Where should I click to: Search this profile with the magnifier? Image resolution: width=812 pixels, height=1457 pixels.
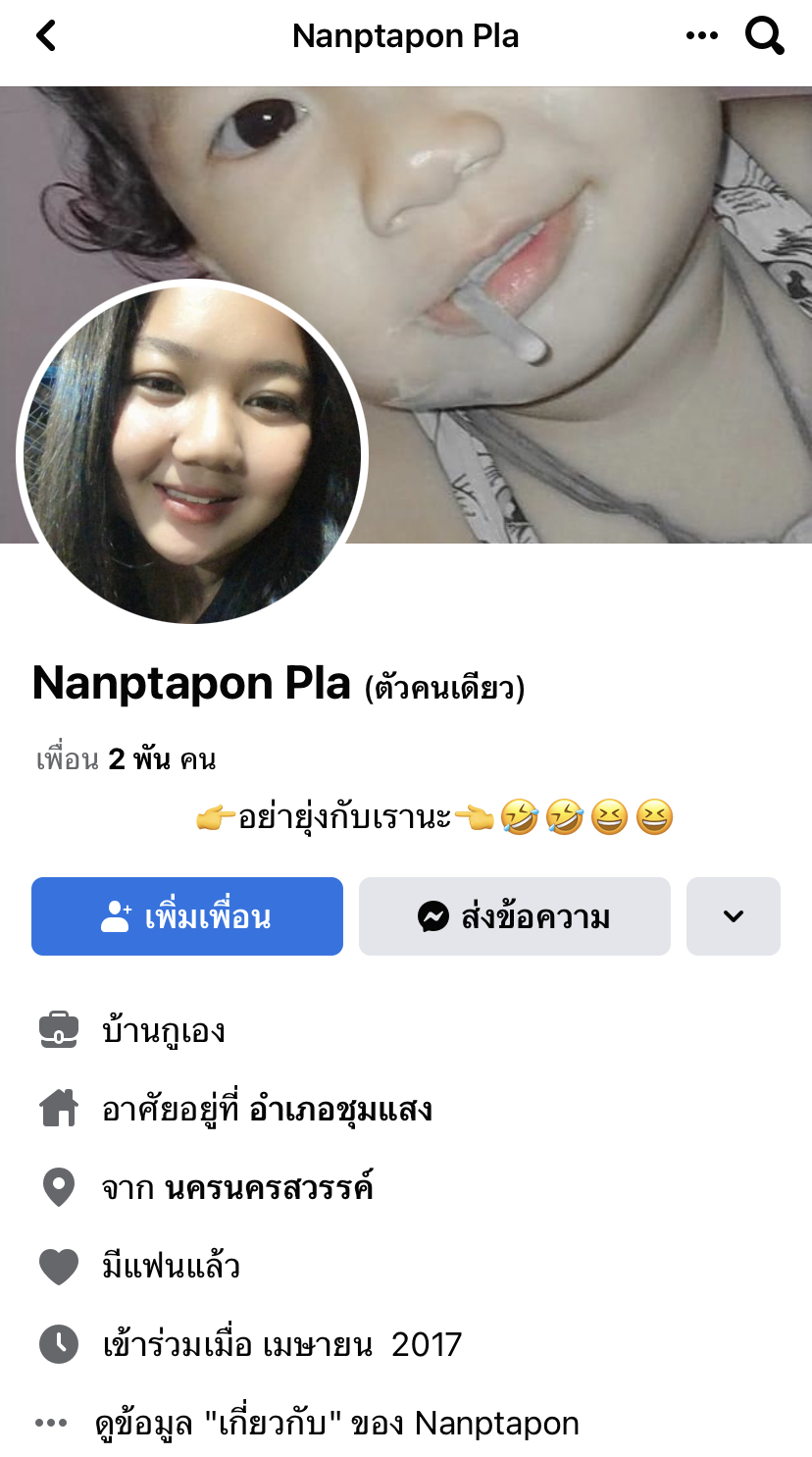pos(764,36)
